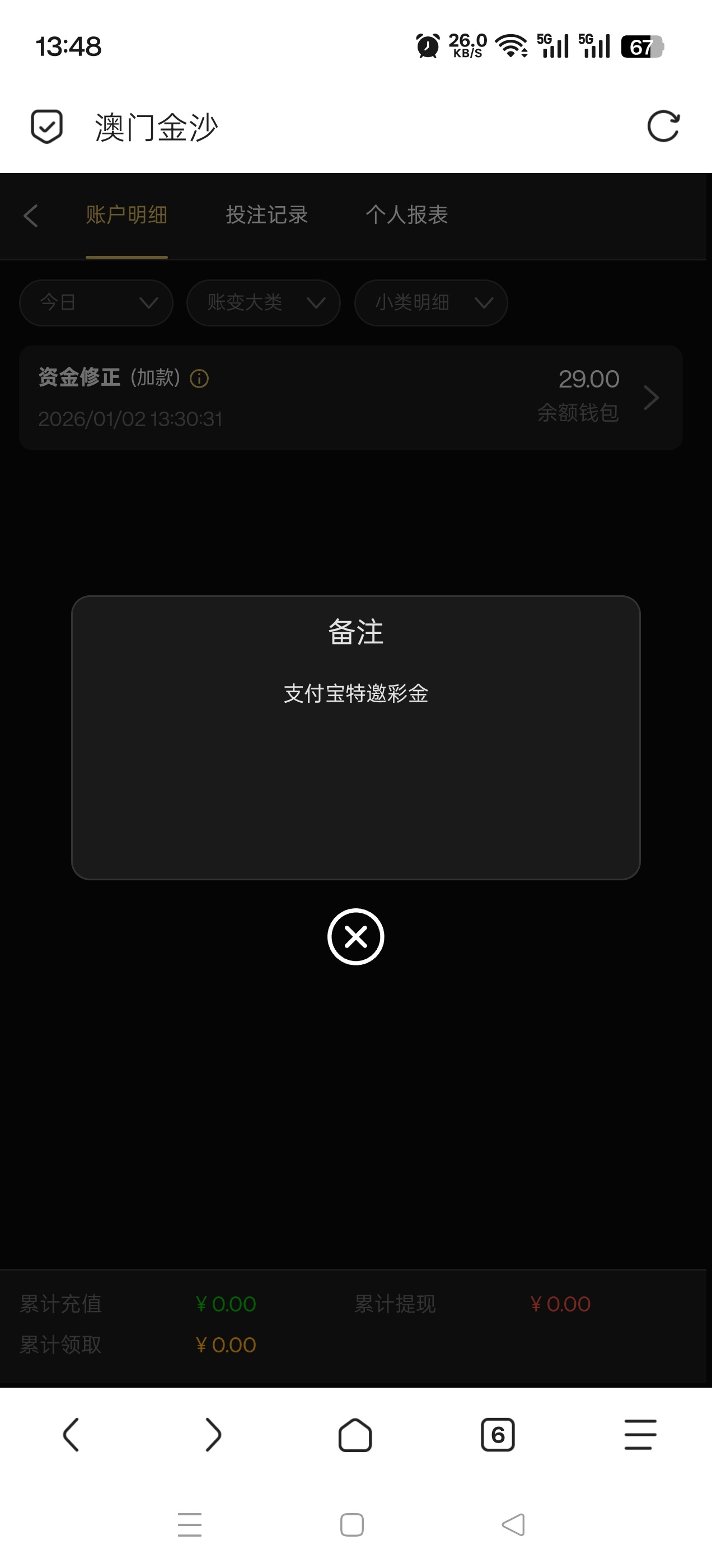Reload the page with the refresh icon

point(663,127)
